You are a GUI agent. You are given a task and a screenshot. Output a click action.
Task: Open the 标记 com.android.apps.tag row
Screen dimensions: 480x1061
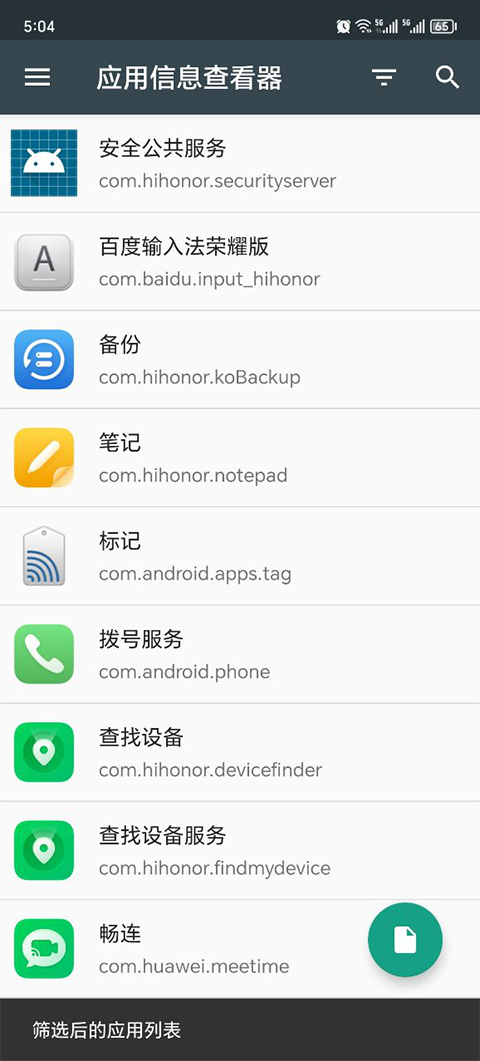[x=240, y=556]
